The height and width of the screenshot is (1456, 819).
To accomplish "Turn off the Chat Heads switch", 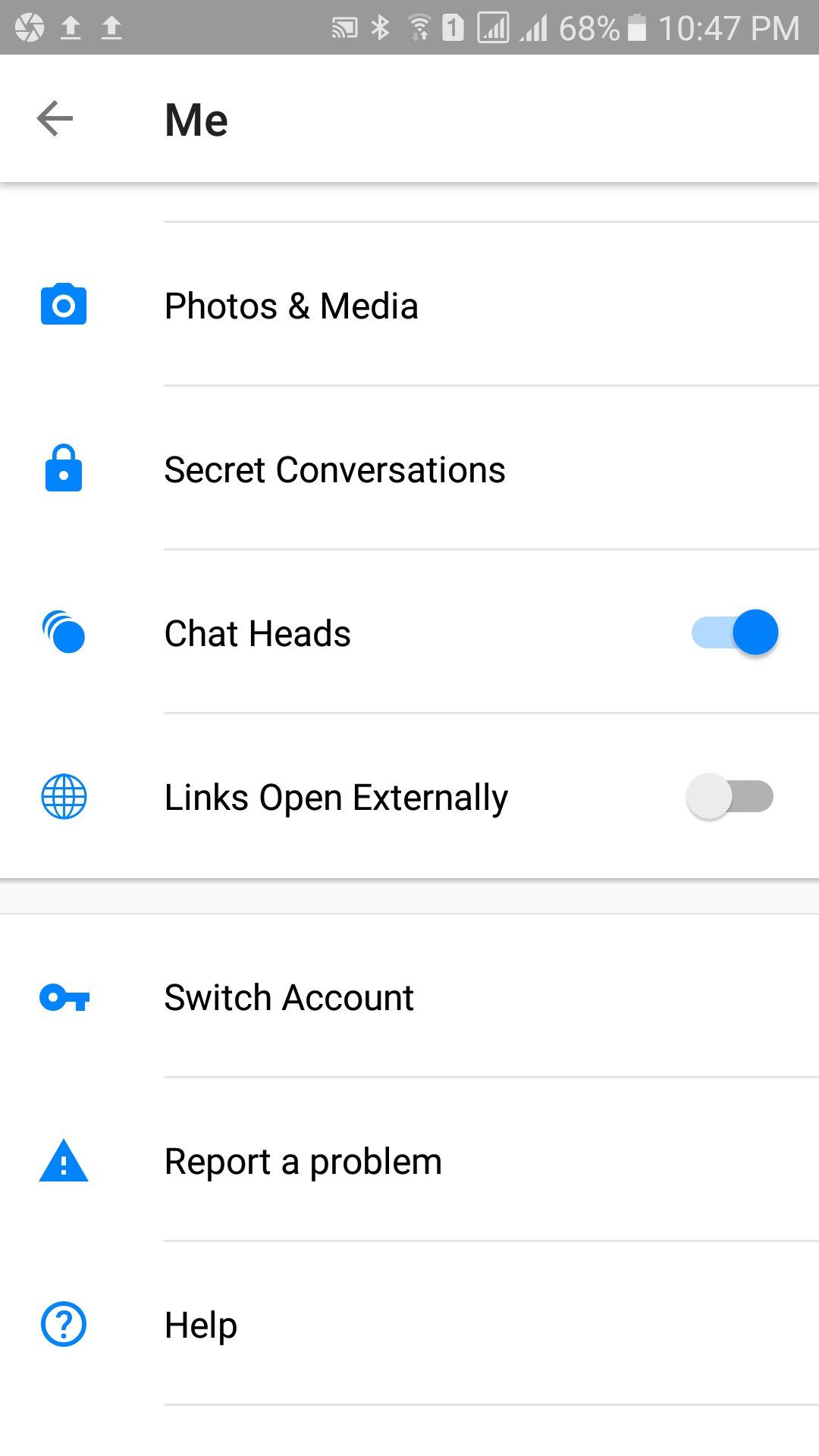I will tap(734, 632).
